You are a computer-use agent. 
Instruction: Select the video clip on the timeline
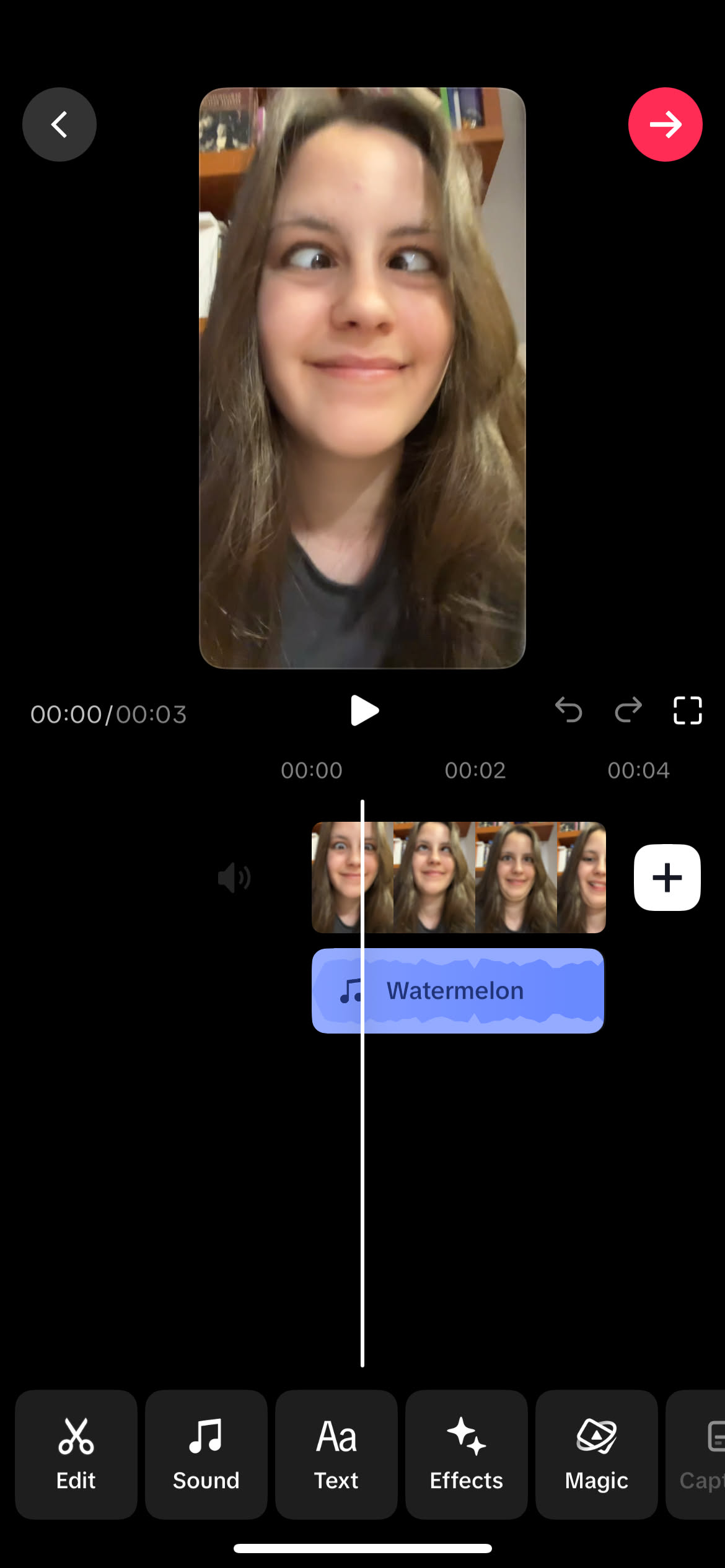click(459, 878)
